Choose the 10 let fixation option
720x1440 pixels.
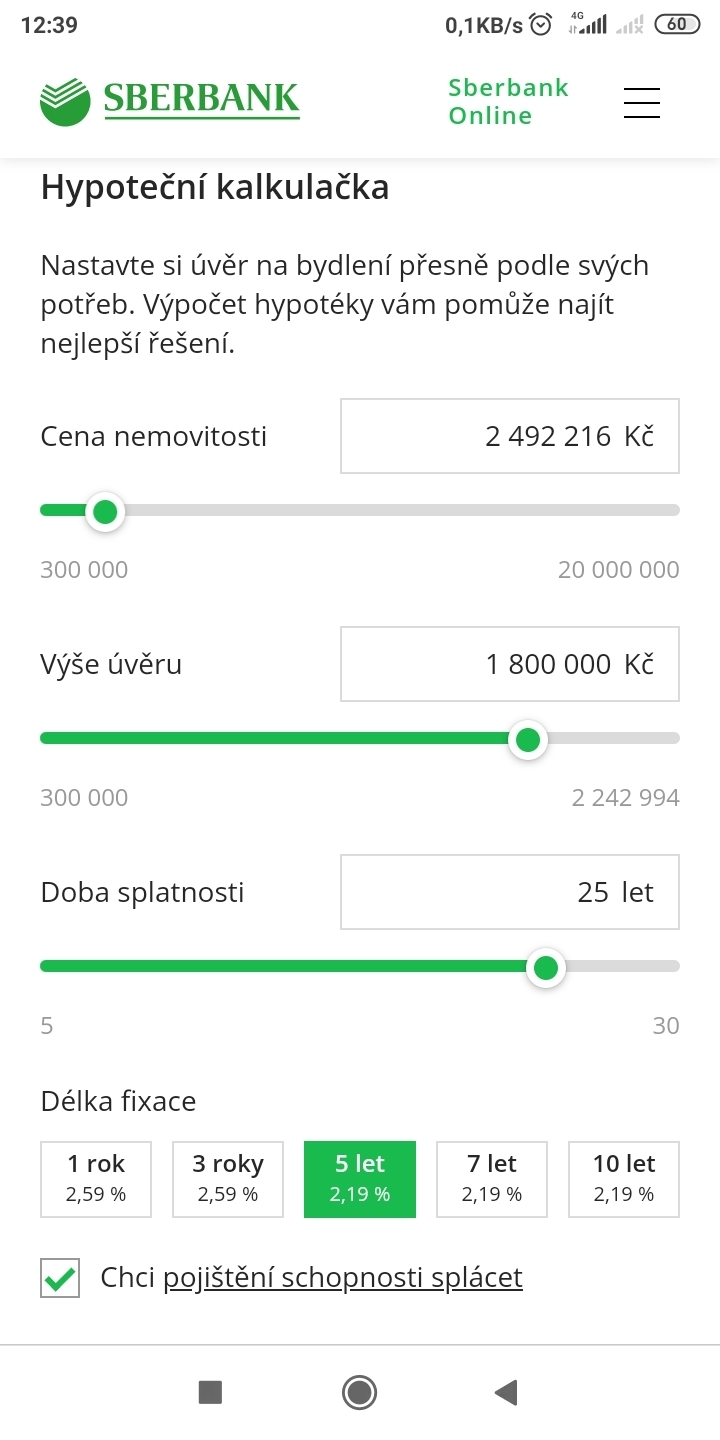624,1179
